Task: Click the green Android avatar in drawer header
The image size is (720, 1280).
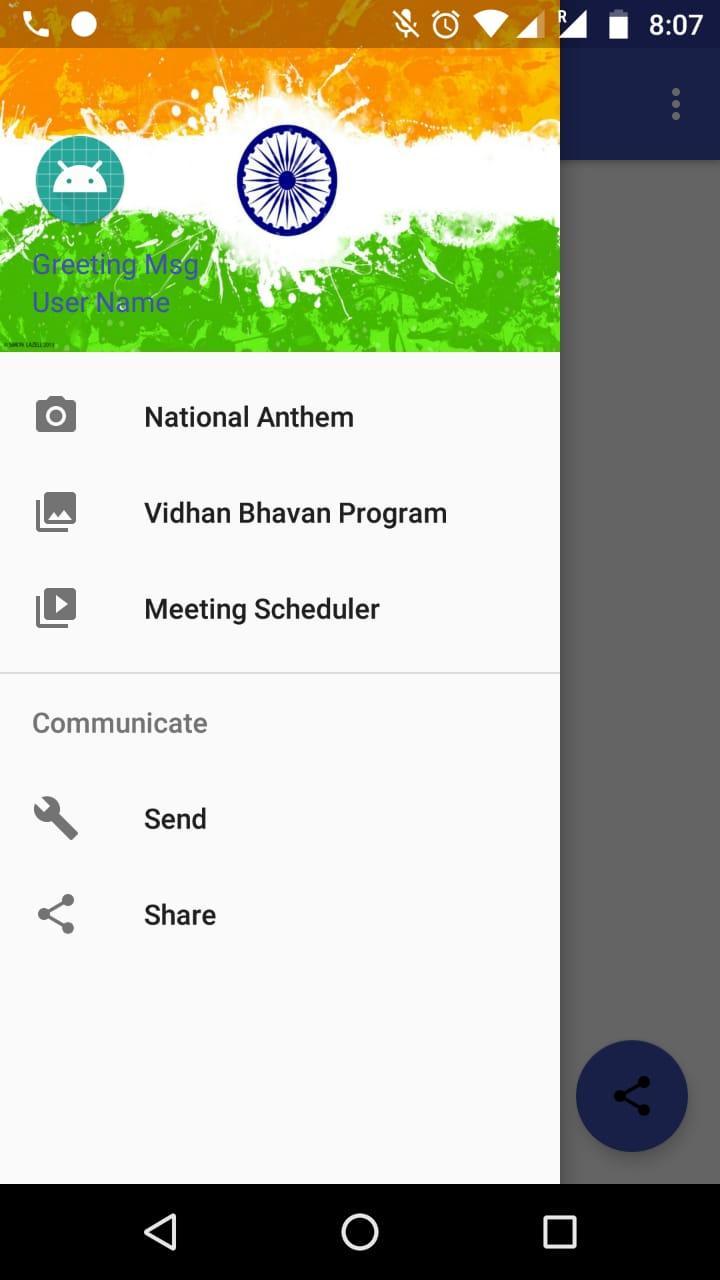Action: 80,180
